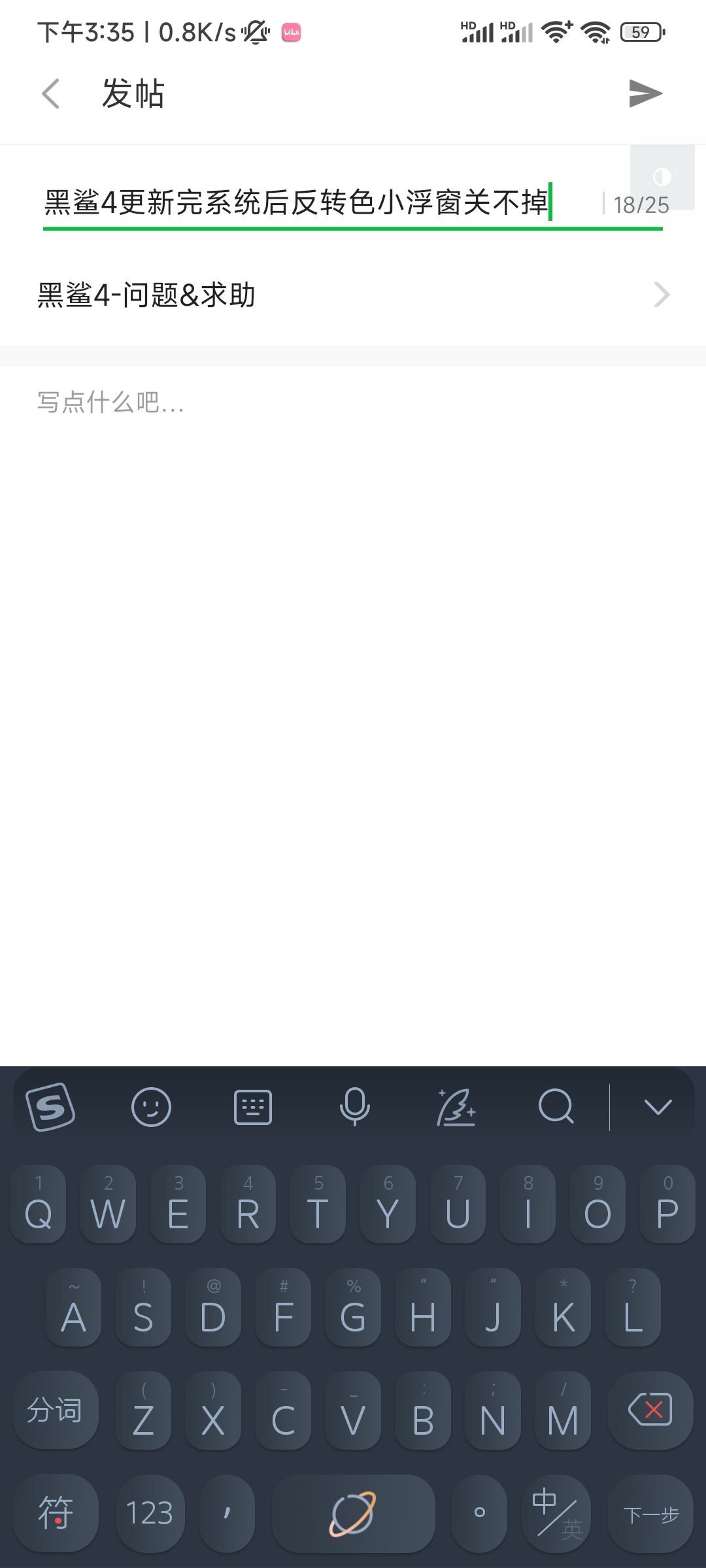Viewport: 706px width, 1568px height.
Task: Collapse the keyboard with the down chevron
Action: point(658,1107)
